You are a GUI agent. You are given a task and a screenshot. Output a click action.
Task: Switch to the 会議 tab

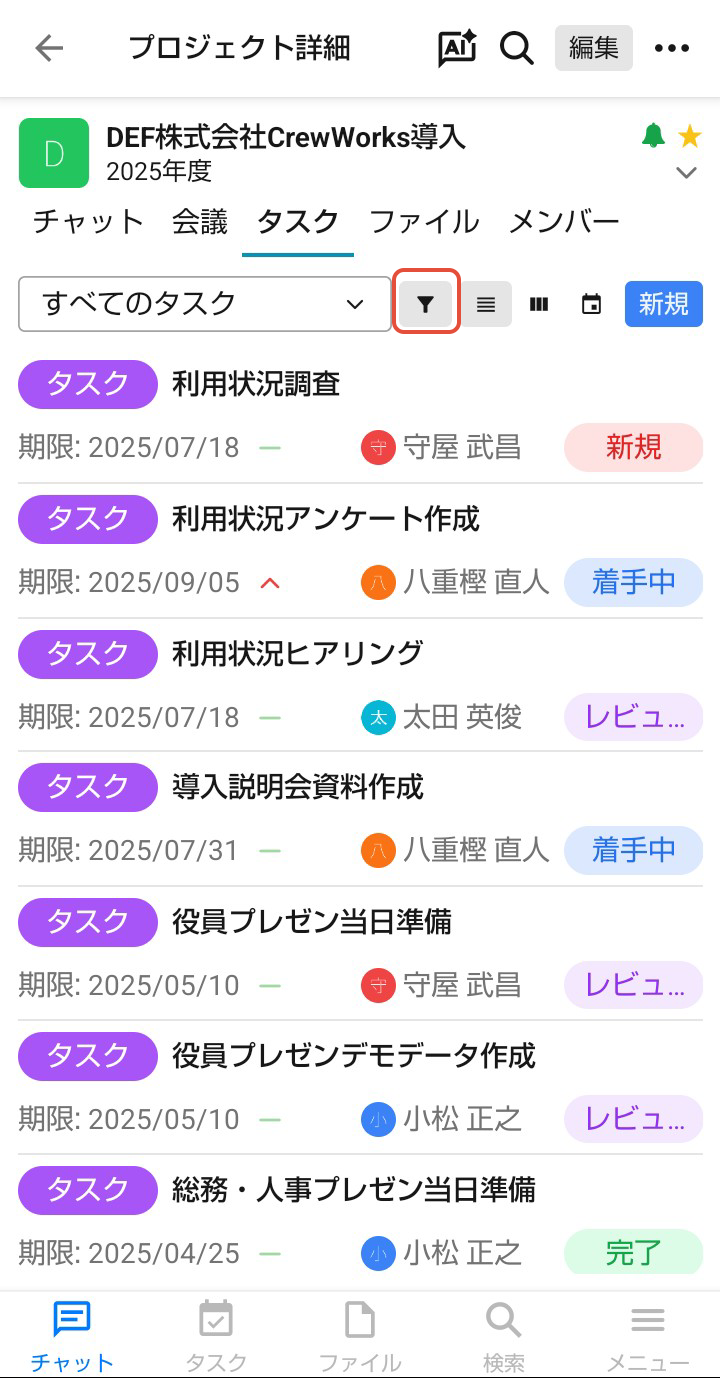(x=200, y=222)
